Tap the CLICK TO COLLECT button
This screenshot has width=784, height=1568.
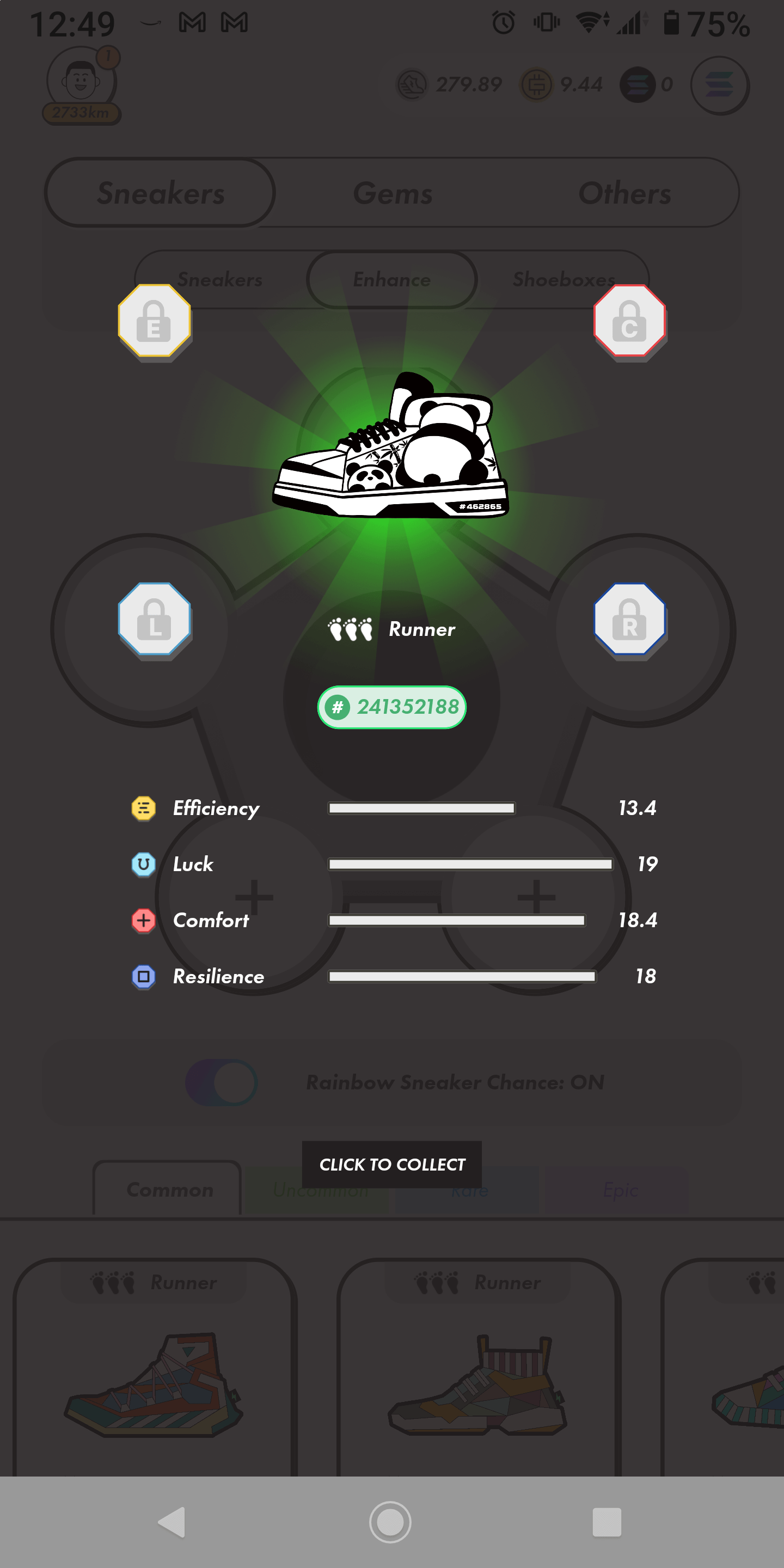(x=391, y=1164)
